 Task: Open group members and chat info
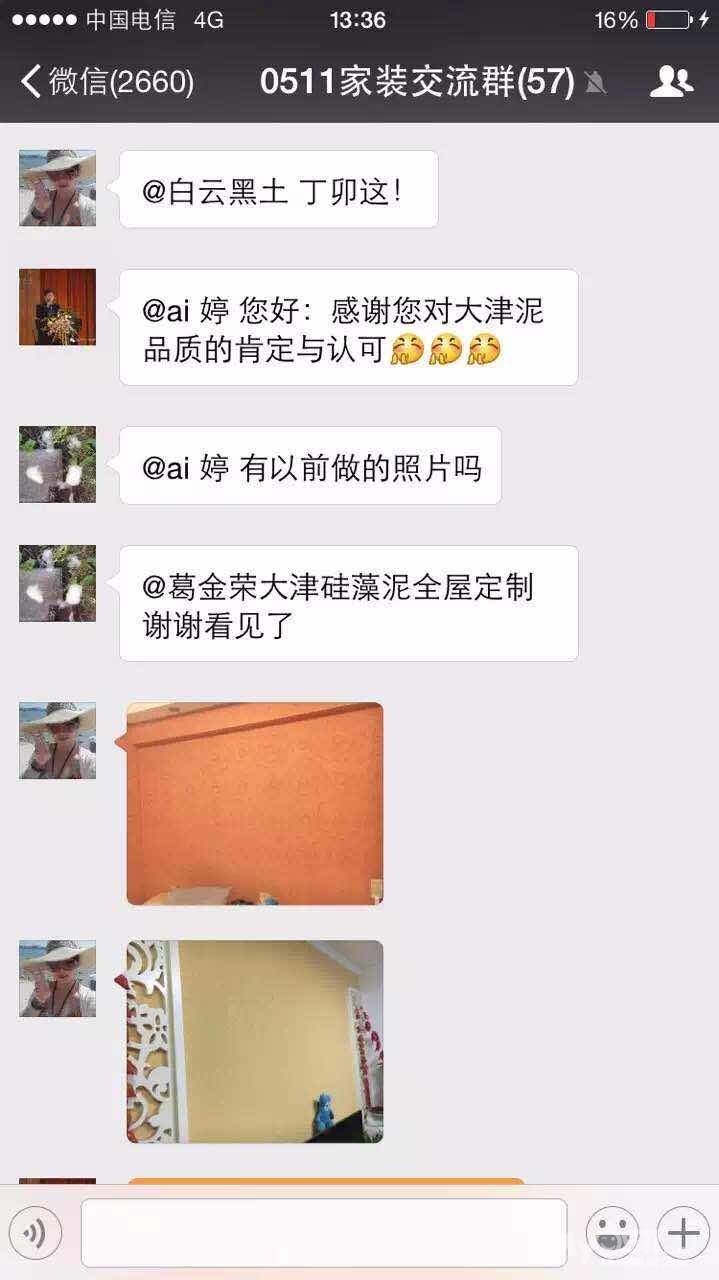671,82
